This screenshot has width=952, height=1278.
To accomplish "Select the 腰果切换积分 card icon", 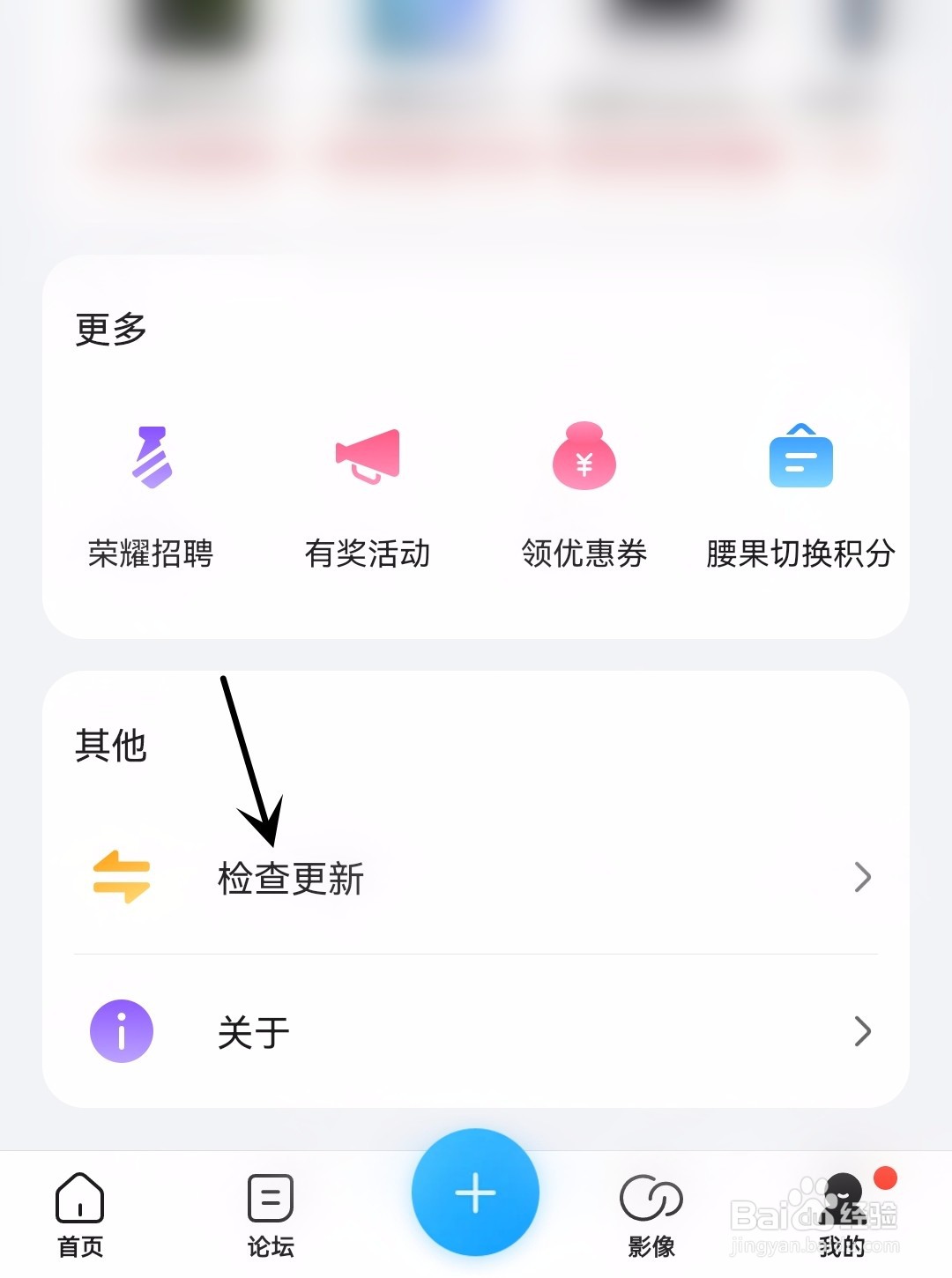I will point(800,458).
